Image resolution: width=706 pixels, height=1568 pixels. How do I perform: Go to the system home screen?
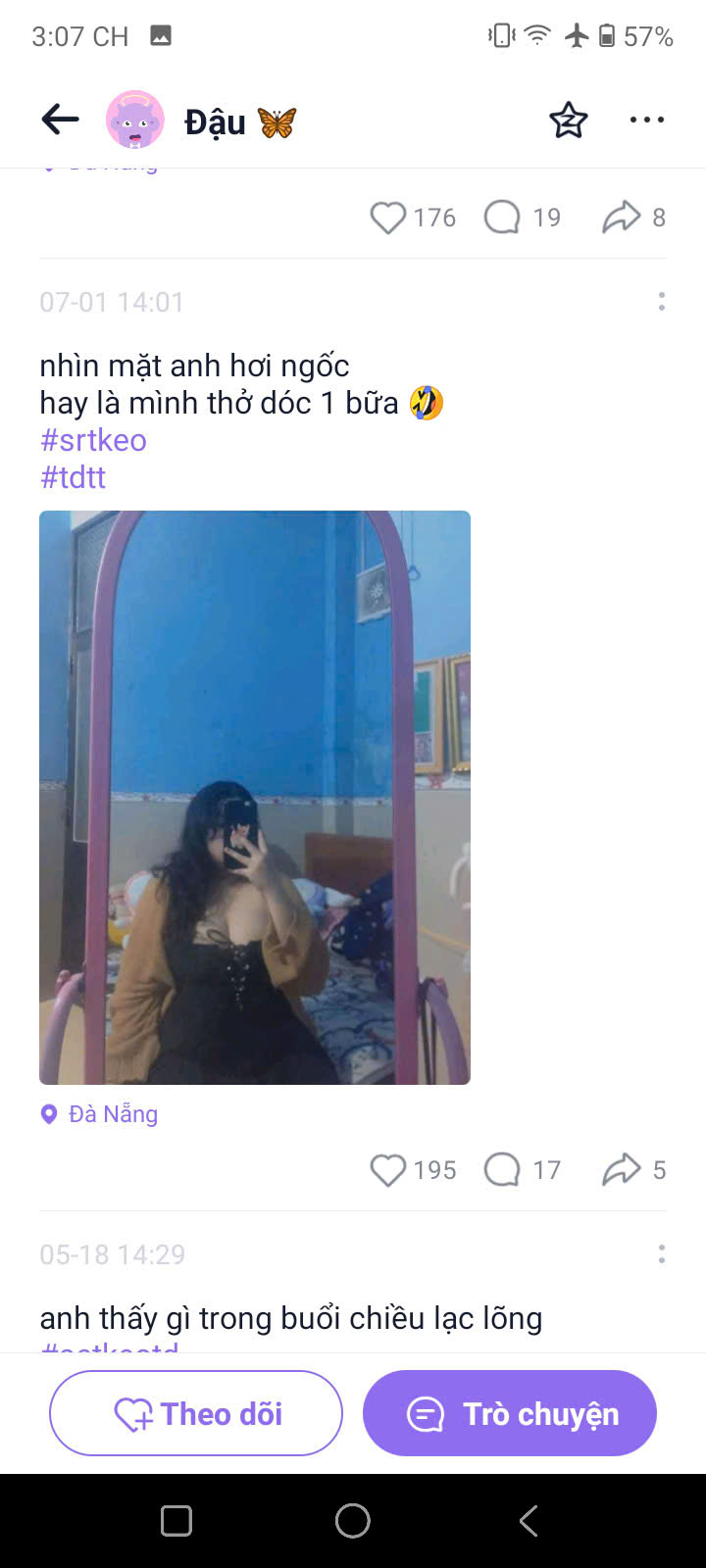[353, 1521]
